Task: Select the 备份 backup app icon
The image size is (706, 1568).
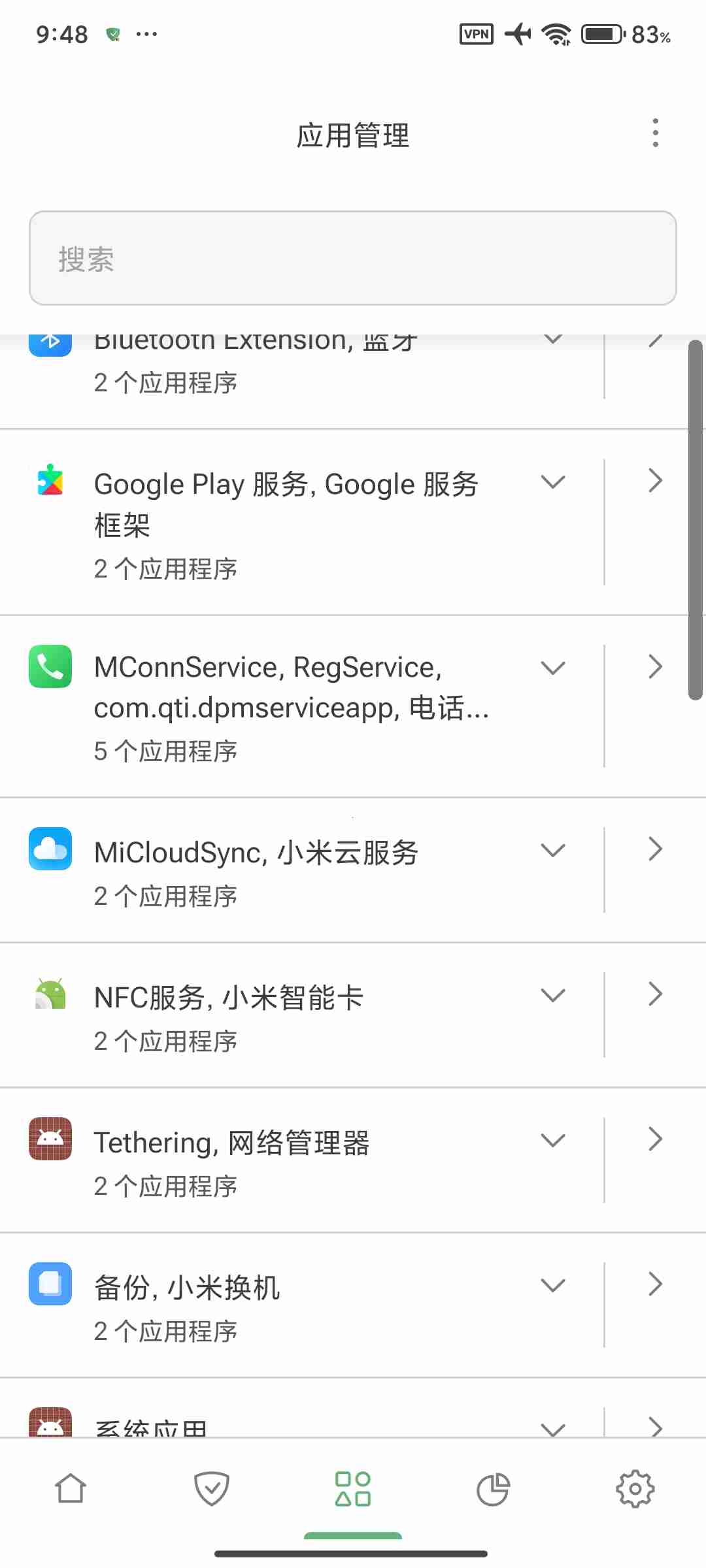Action: click(50, 1283)
